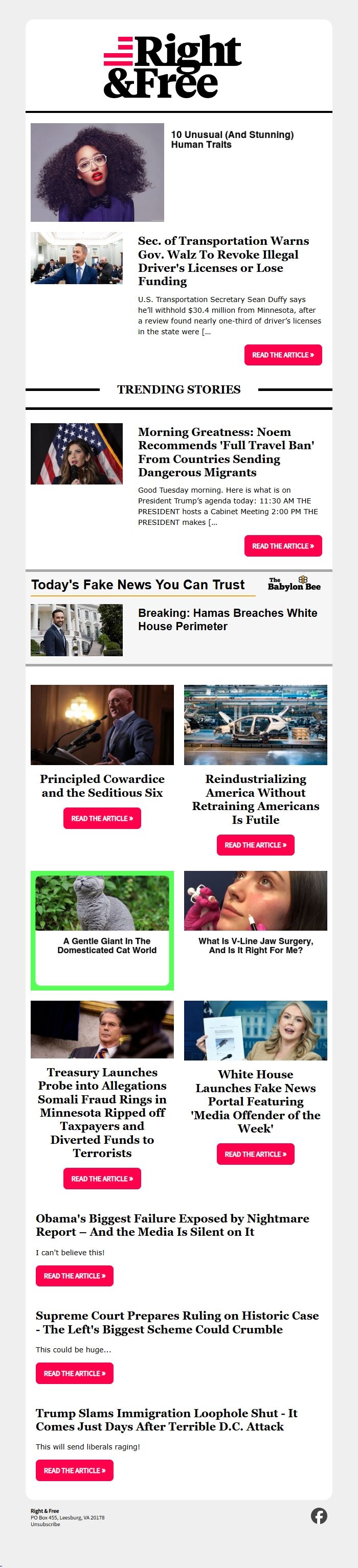The image size is (358, 1568).
Task: Open the Facebook icon in the footer
Action: pyautogui.click(x=319, y=1516)
